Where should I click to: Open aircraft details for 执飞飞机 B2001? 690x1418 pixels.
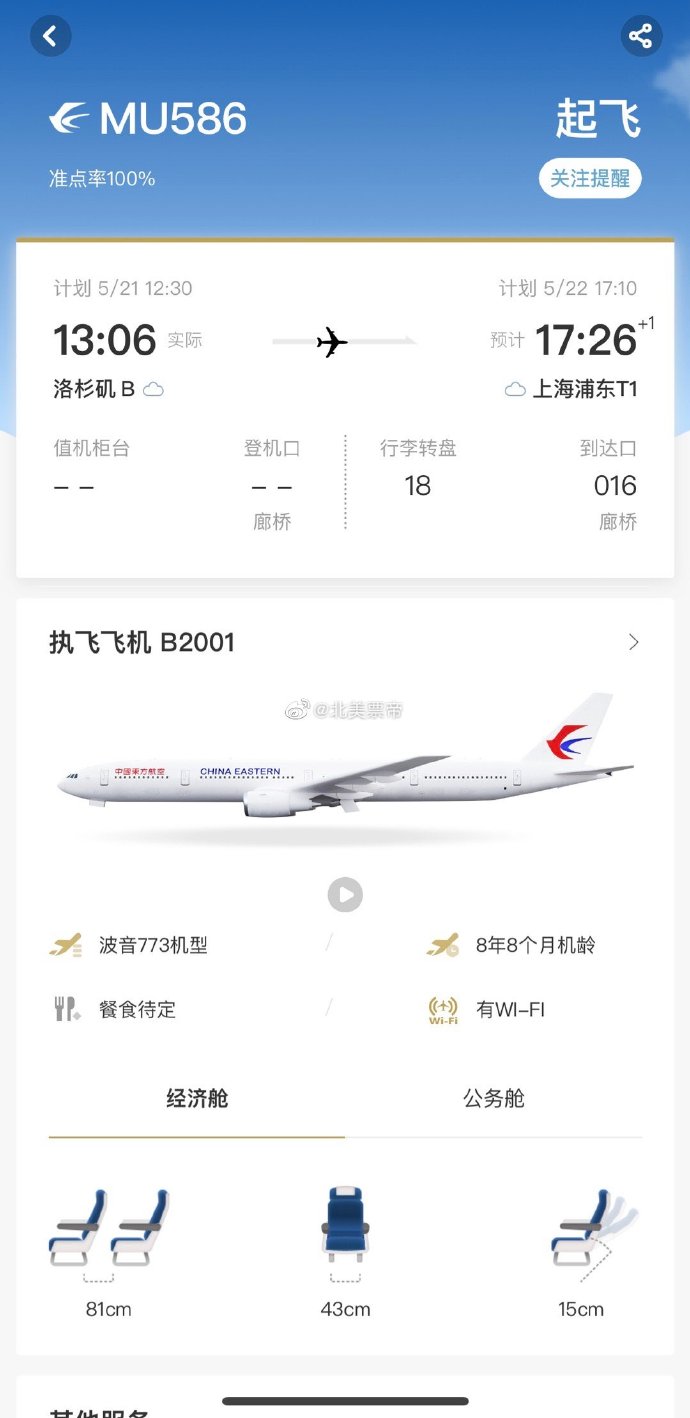pos(633,642)
